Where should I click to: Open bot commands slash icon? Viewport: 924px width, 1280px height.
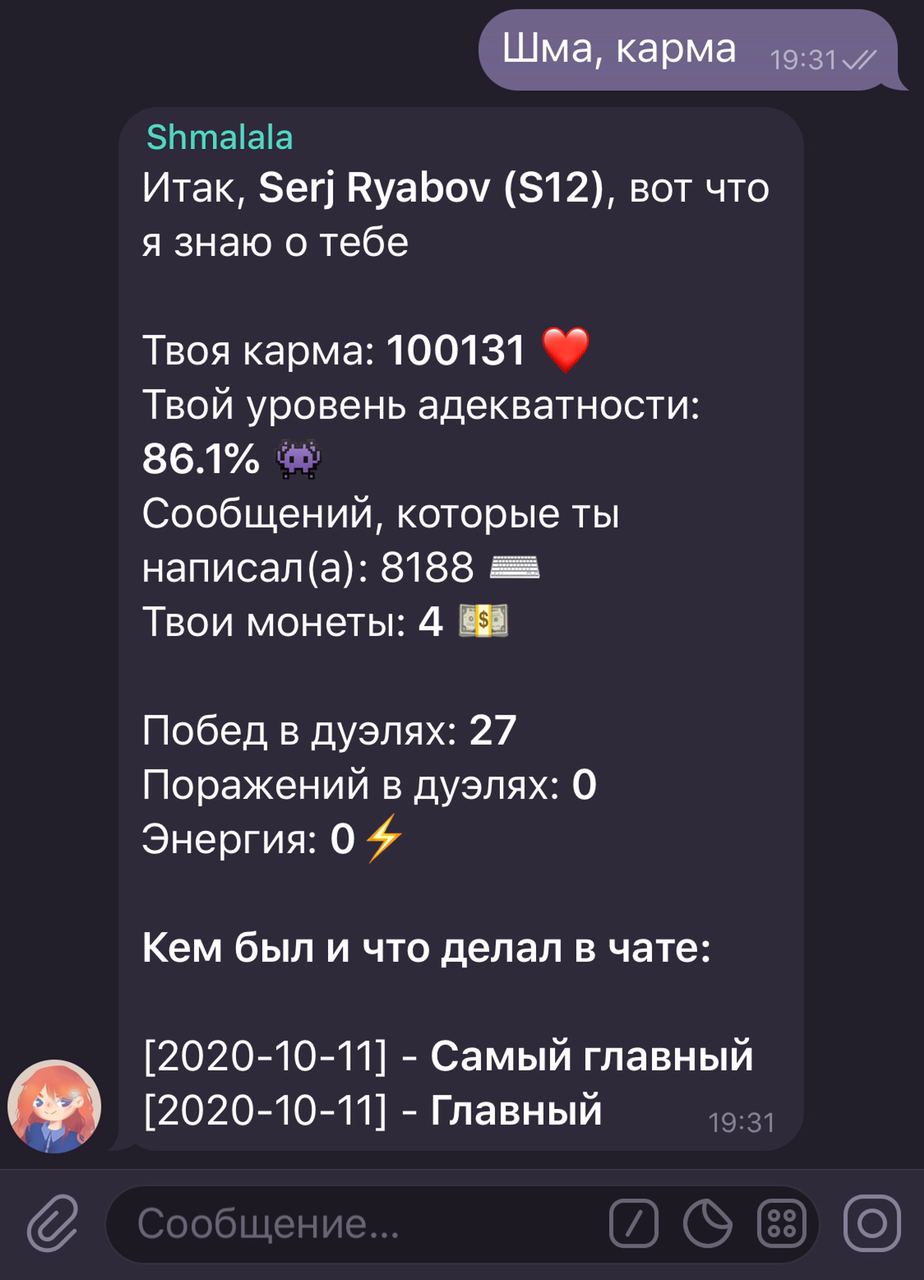point(634,1224)
